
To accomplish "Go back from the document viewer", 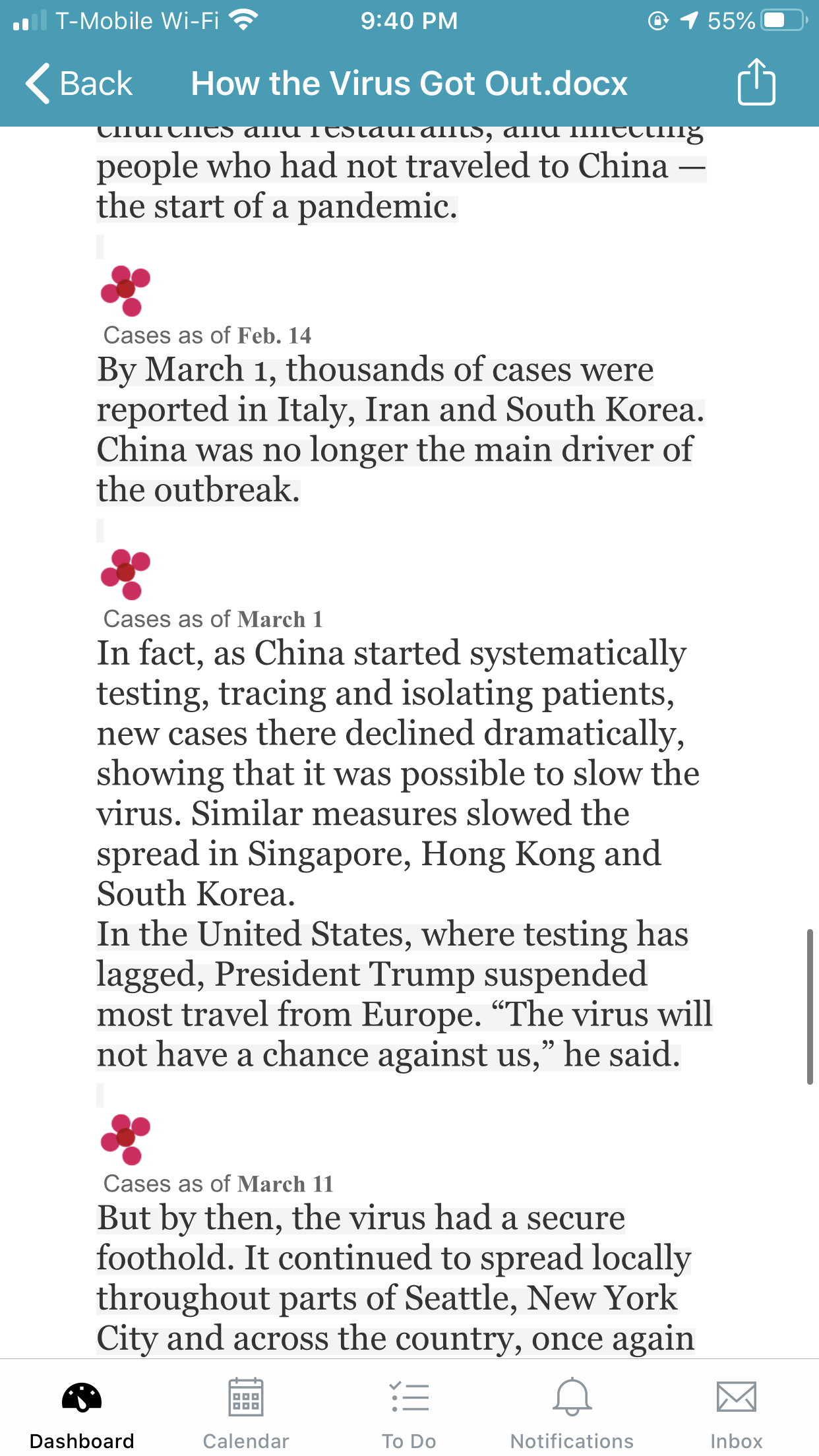I will point(78,84).
